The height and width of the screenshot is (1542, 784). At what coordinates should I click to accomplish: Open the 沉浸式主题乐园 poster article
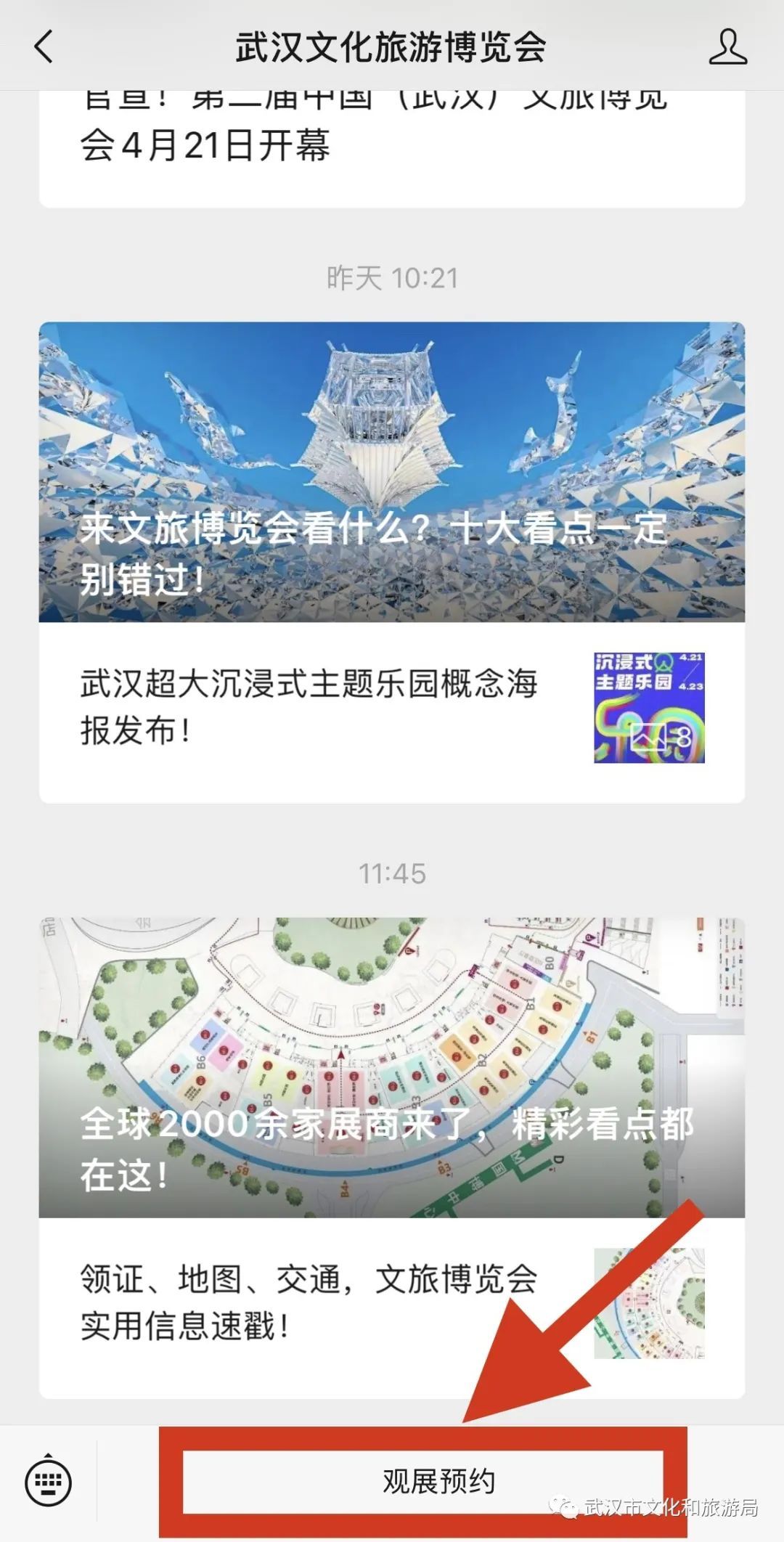pyautogui.click(x=391, y=708)
